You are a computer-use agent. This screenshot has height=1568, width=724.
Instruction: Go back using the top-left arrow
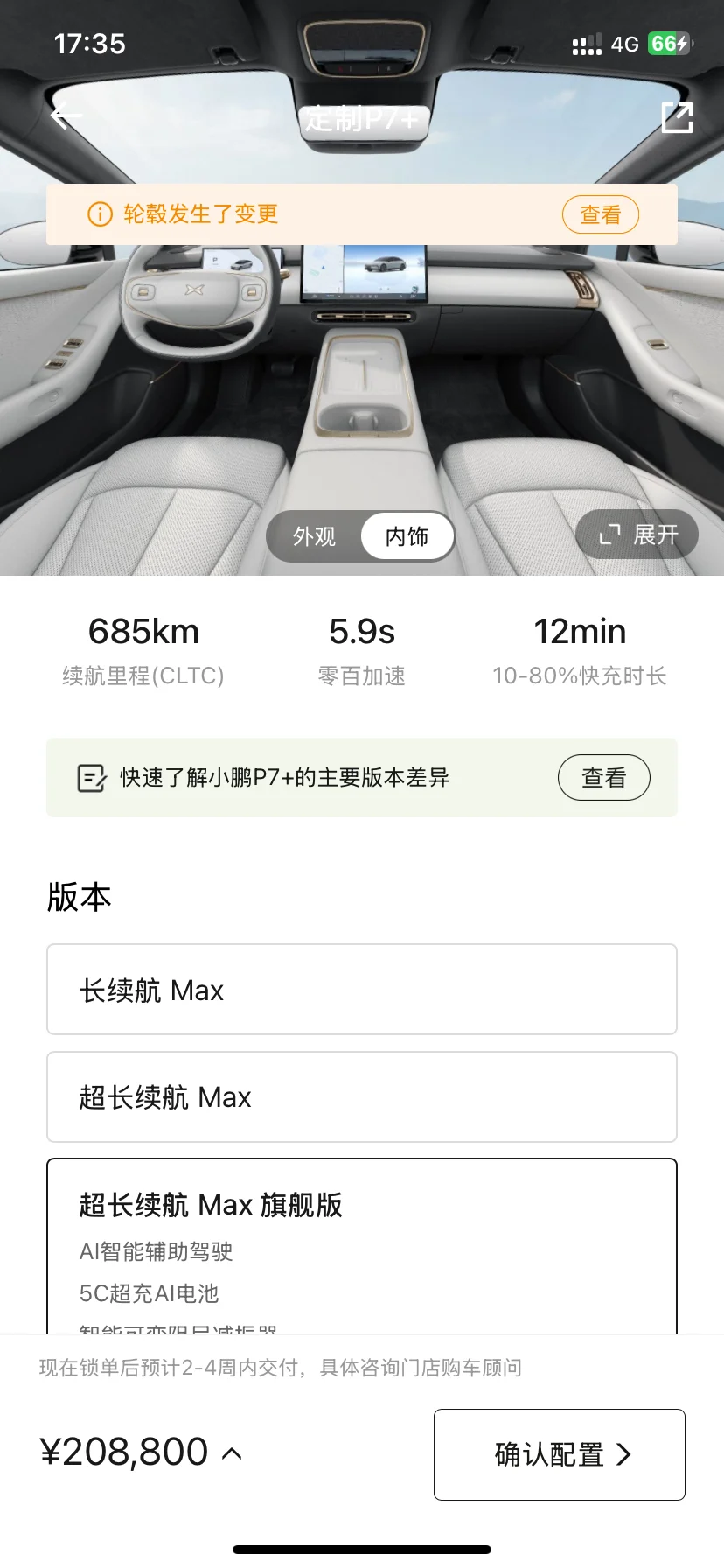pyautogui.click(x=66, y=115)
